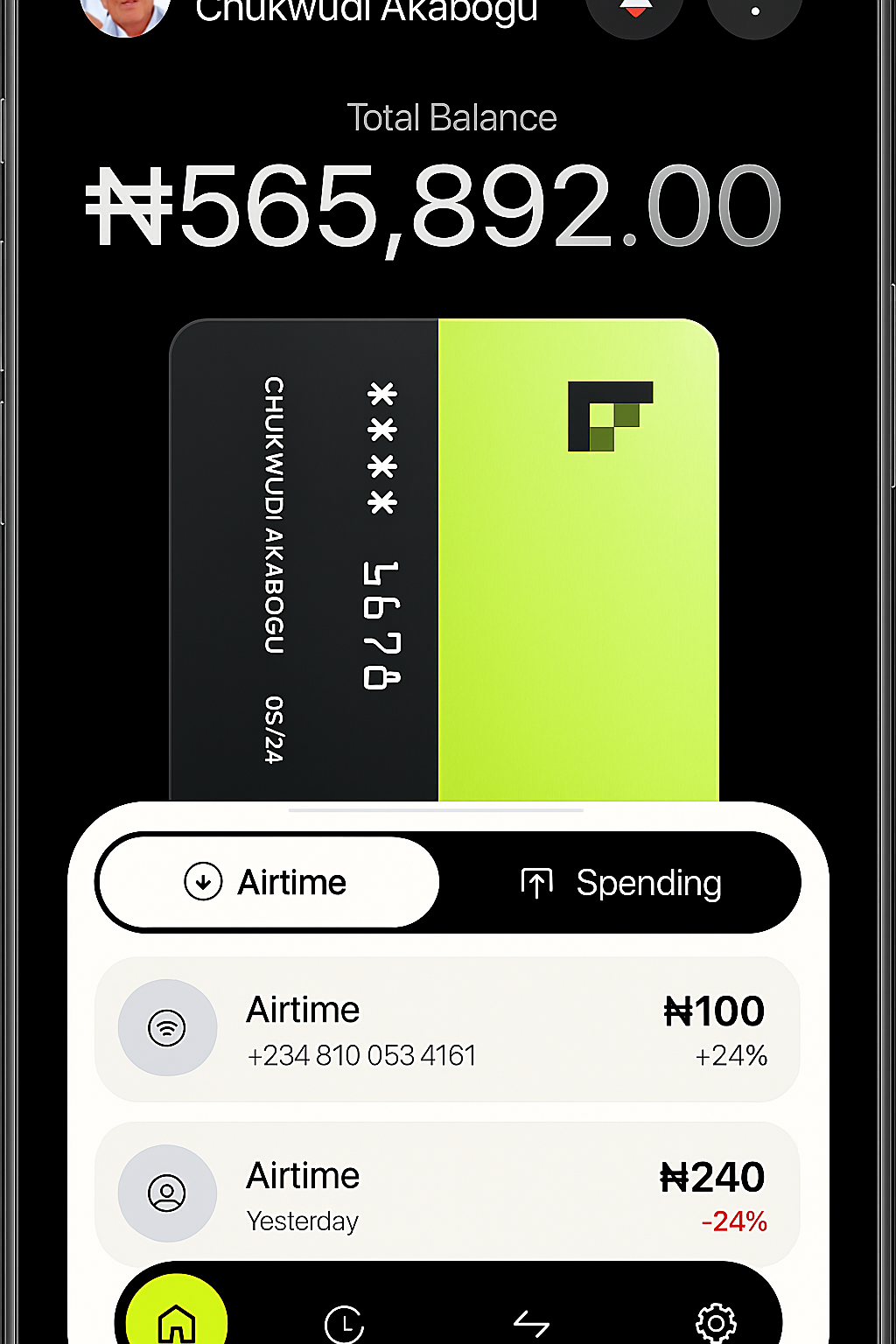Open yesterday's ₦240 Airtime transaction
This screenshot has width=896, height=1344.
click(447, 1193)
